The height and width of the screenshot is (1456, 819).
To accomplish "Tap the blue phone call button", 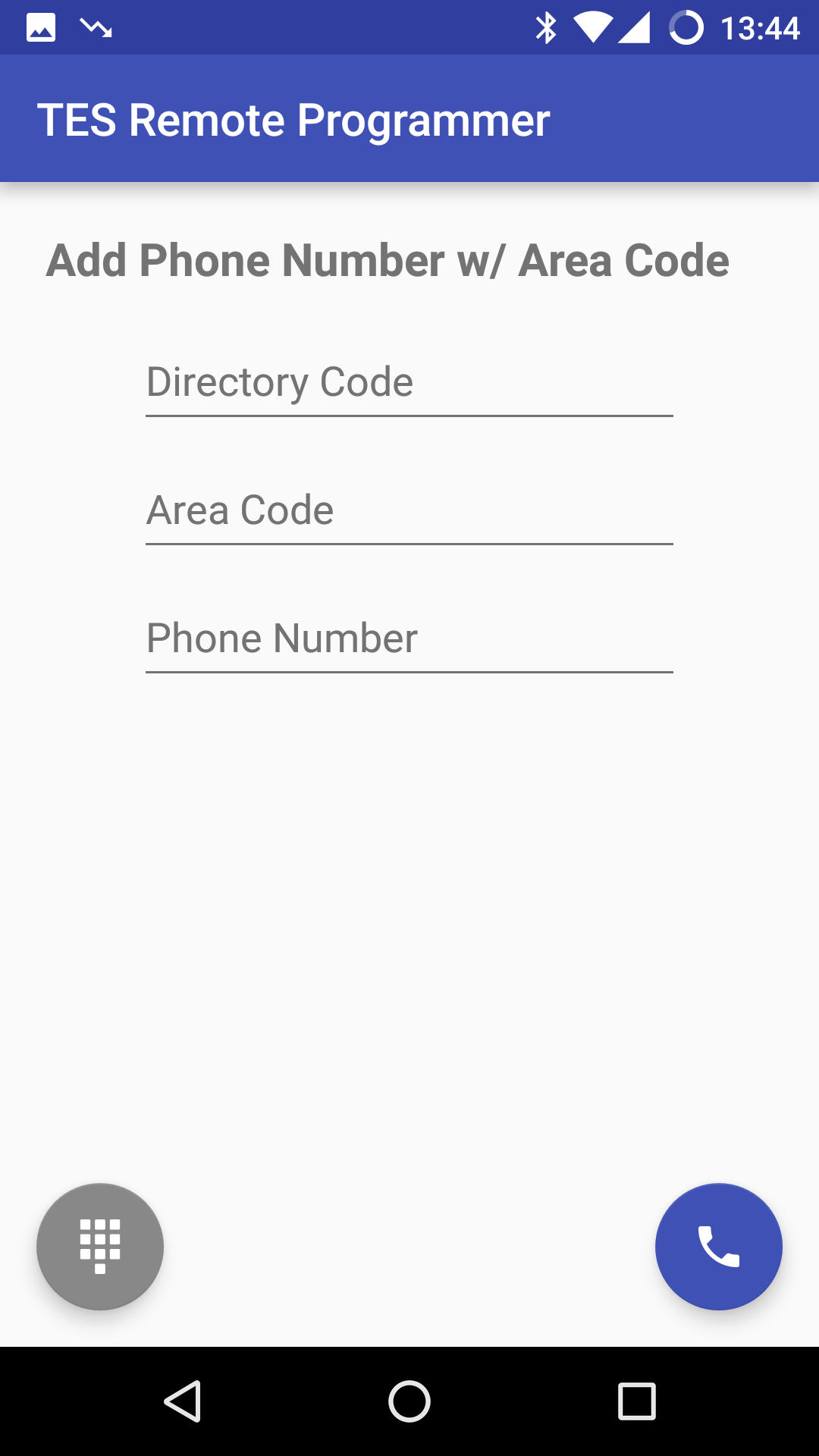I will pos(719,1247).
